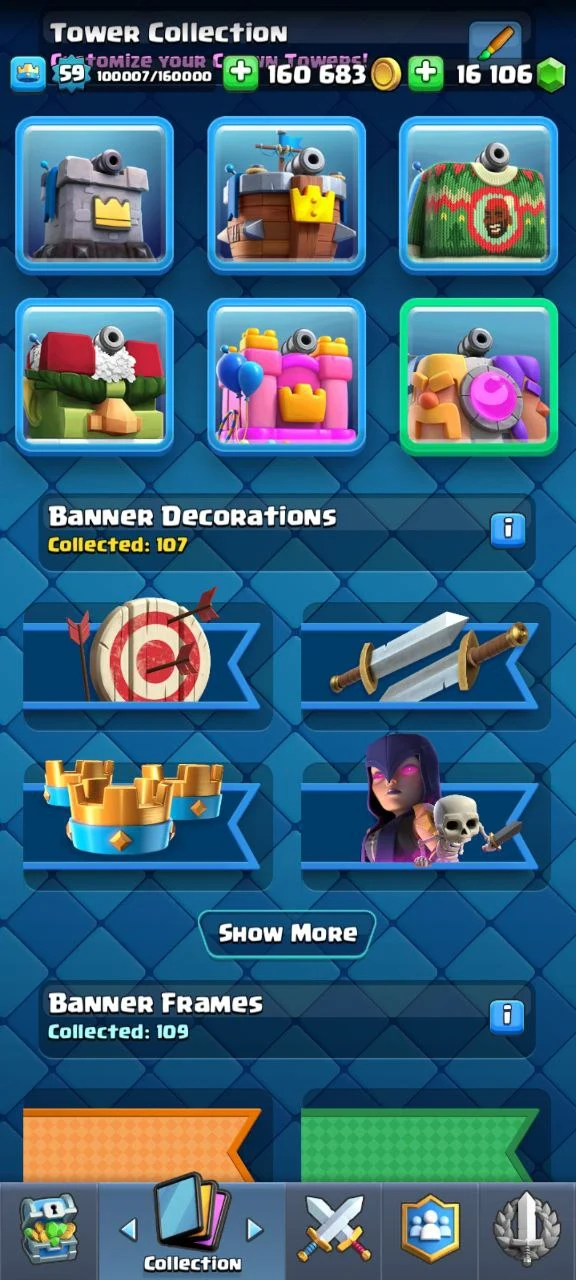Choose the pink bouncy castle tower skin
This screenshot has height=1280, width=576.
pyautogui.click(x=287, y=377)
